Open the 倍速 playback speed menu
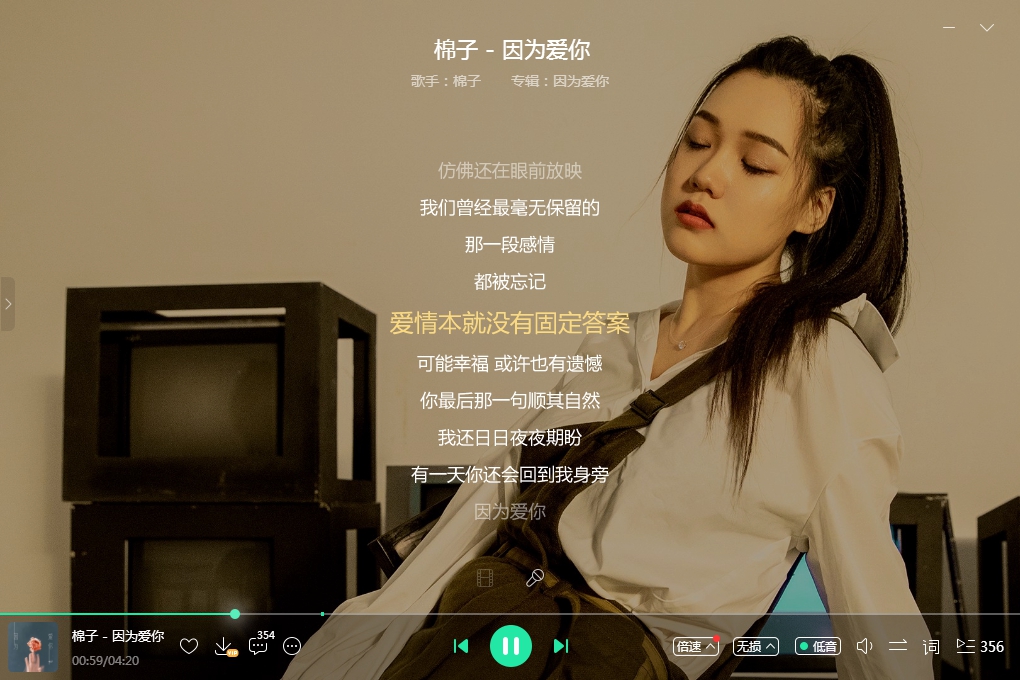Image resolution: width=1020 pixels, height=680 pixels. point(696,646)
